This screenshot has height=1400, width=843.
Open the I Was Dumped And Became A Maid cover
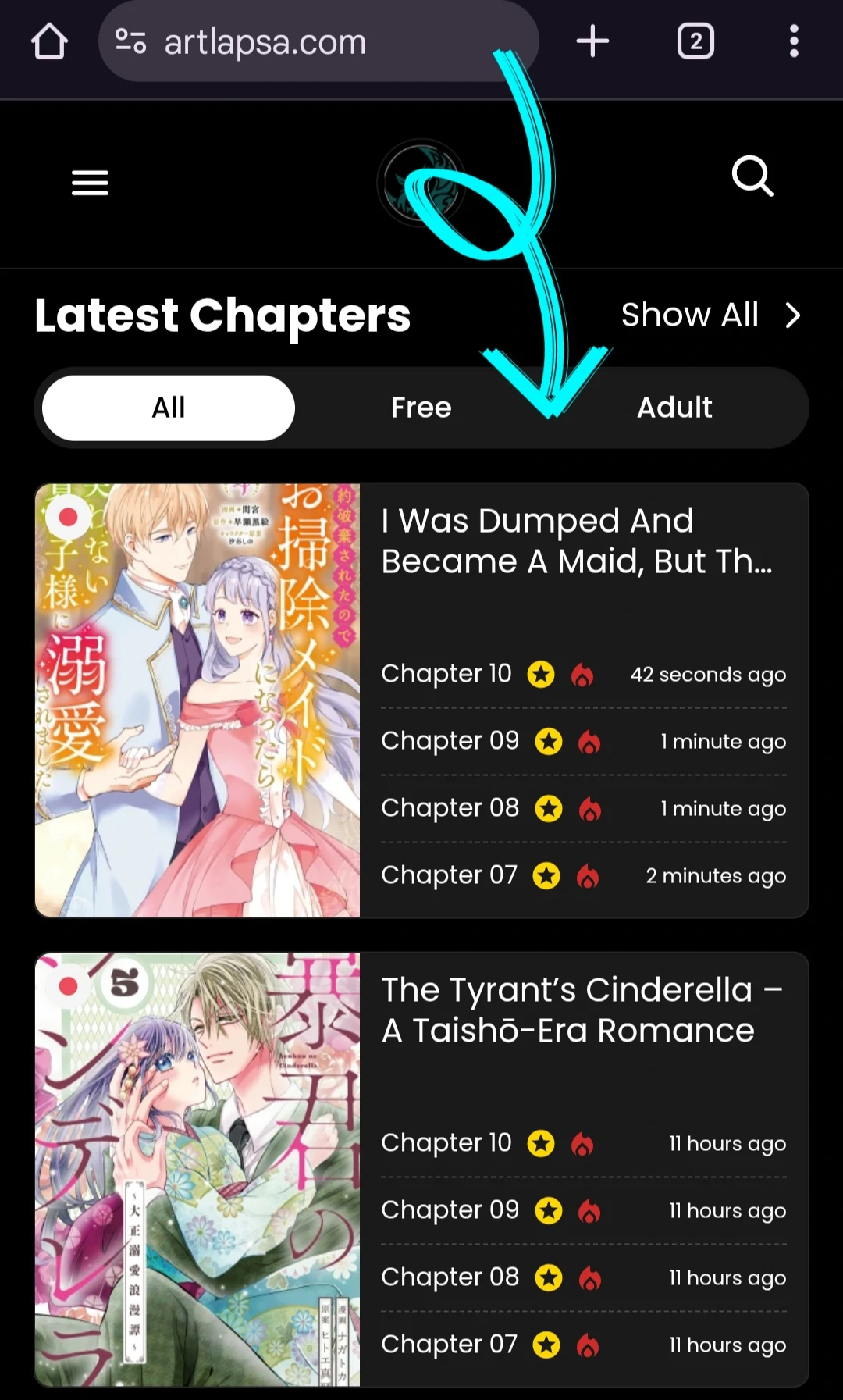(197, 700)
